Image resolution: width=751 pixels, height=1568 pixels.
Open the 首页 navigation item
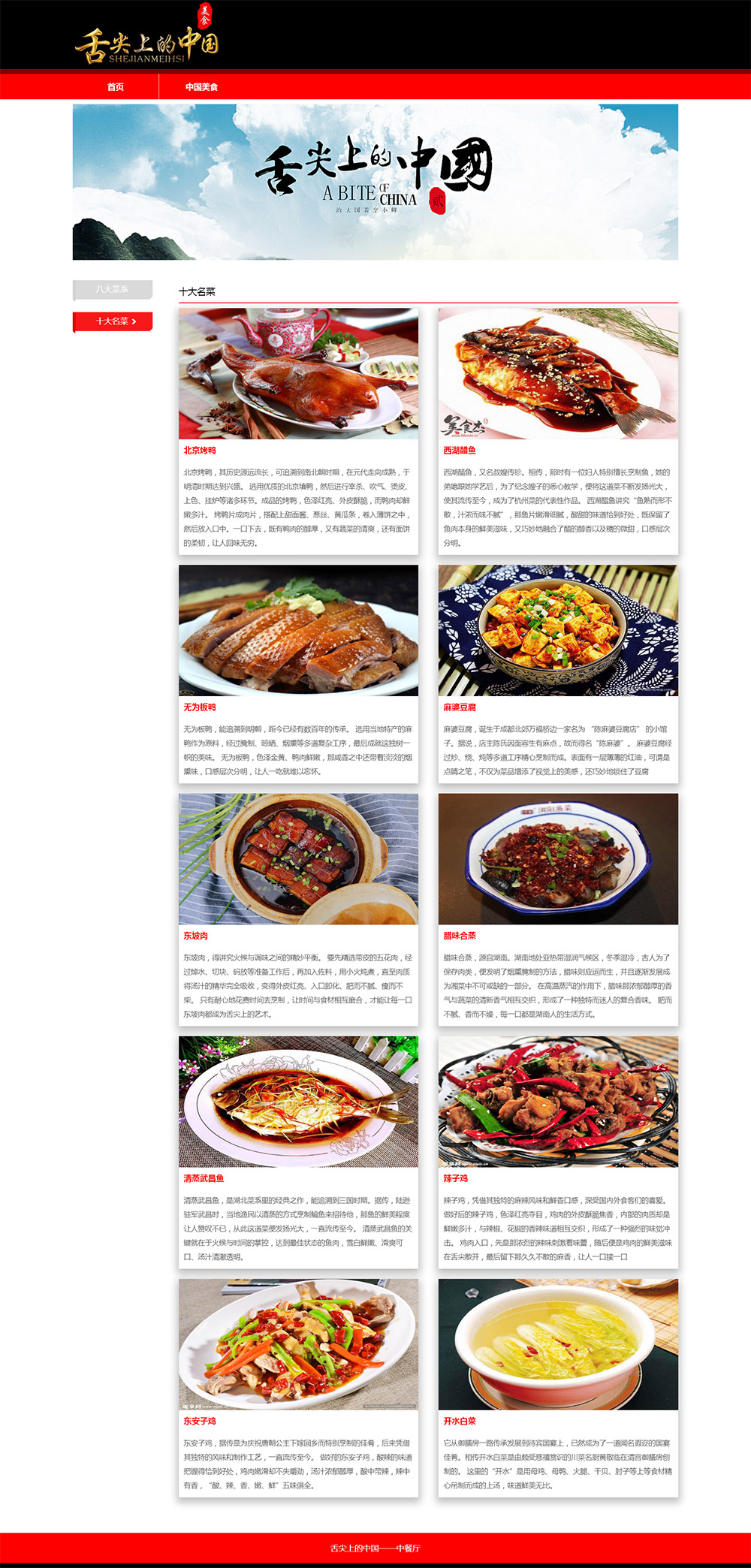[116, 87]
